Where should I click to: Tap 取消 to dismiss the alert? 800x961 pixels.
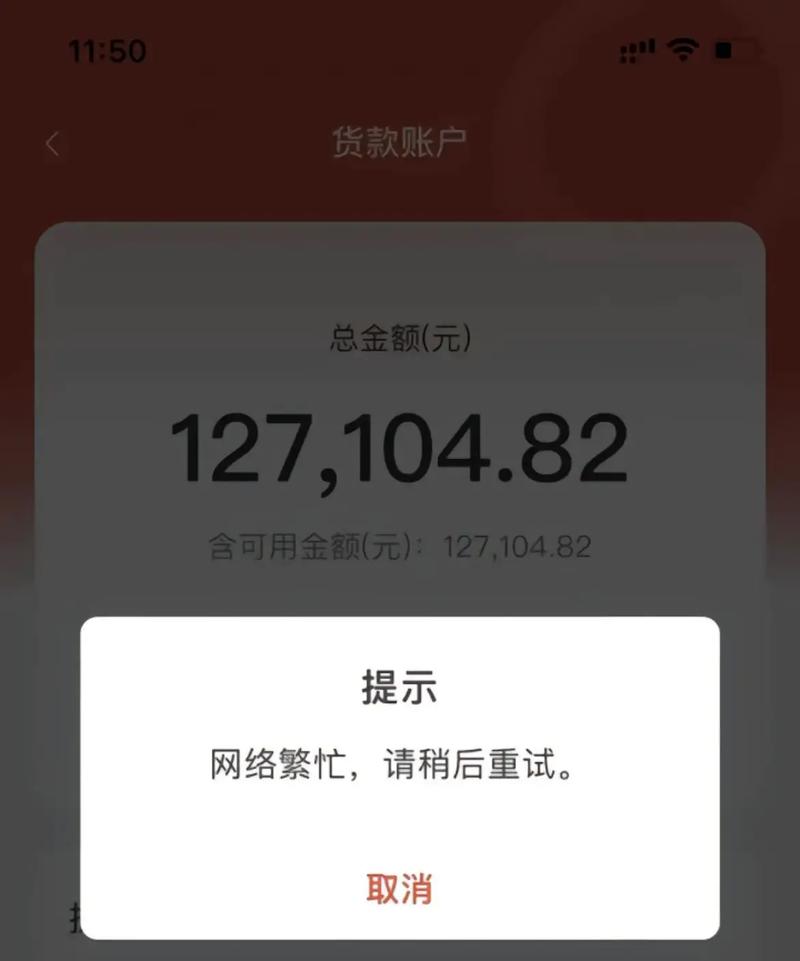click(x=400, y=886)
